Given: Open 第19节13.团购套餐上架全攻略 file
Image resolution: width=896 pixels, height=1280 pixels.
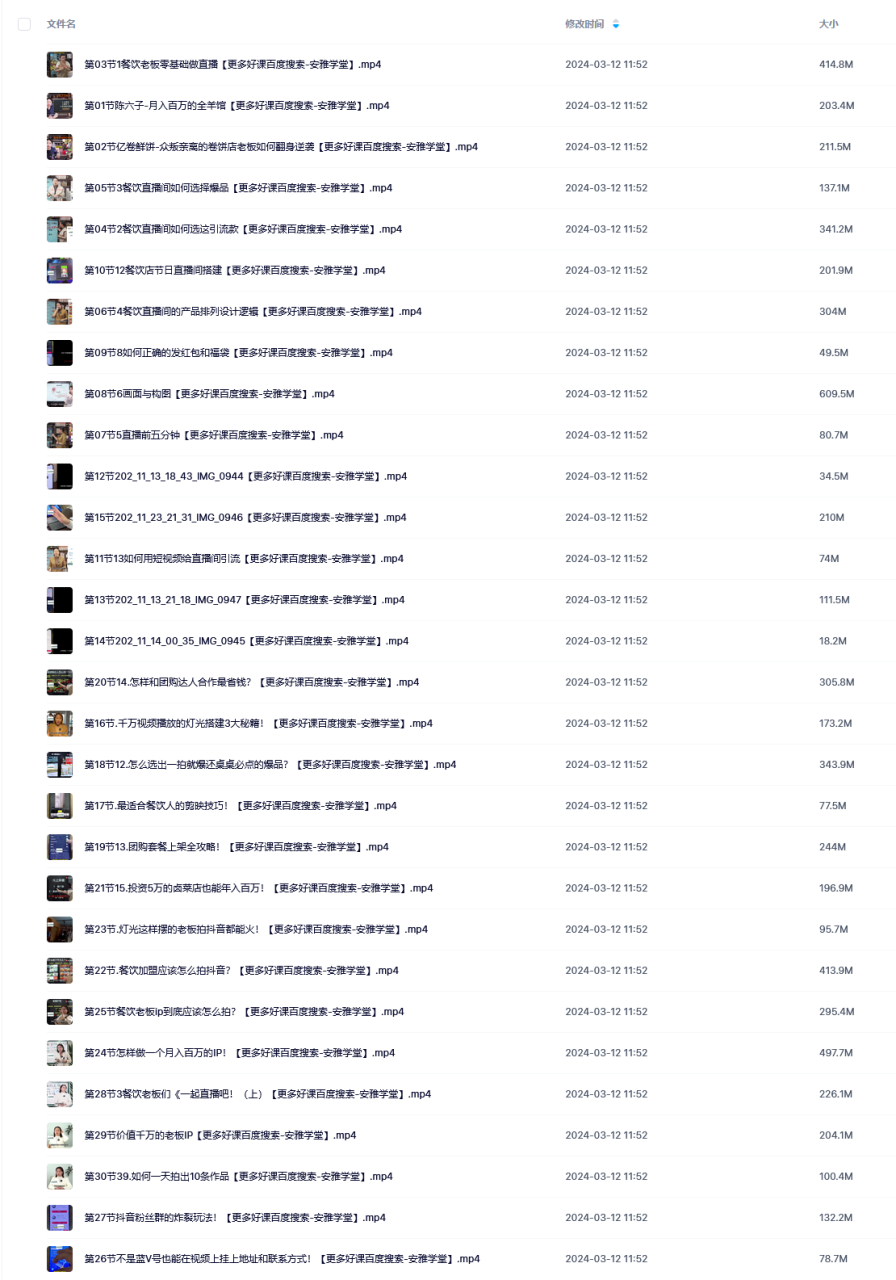Looking at the screenshot, I should (236, 847).
